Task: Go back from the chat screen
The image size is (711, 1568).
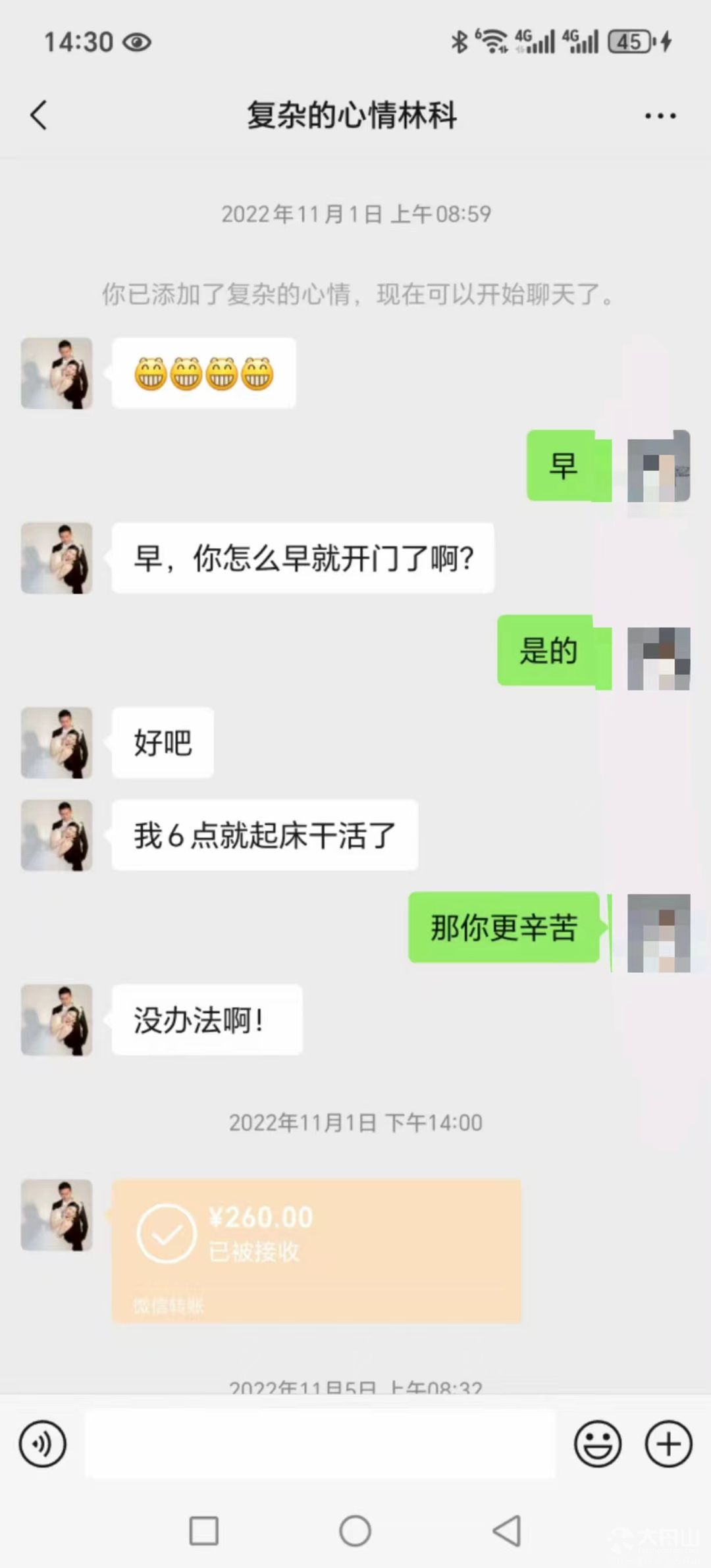Action: (x=39, y=115)
